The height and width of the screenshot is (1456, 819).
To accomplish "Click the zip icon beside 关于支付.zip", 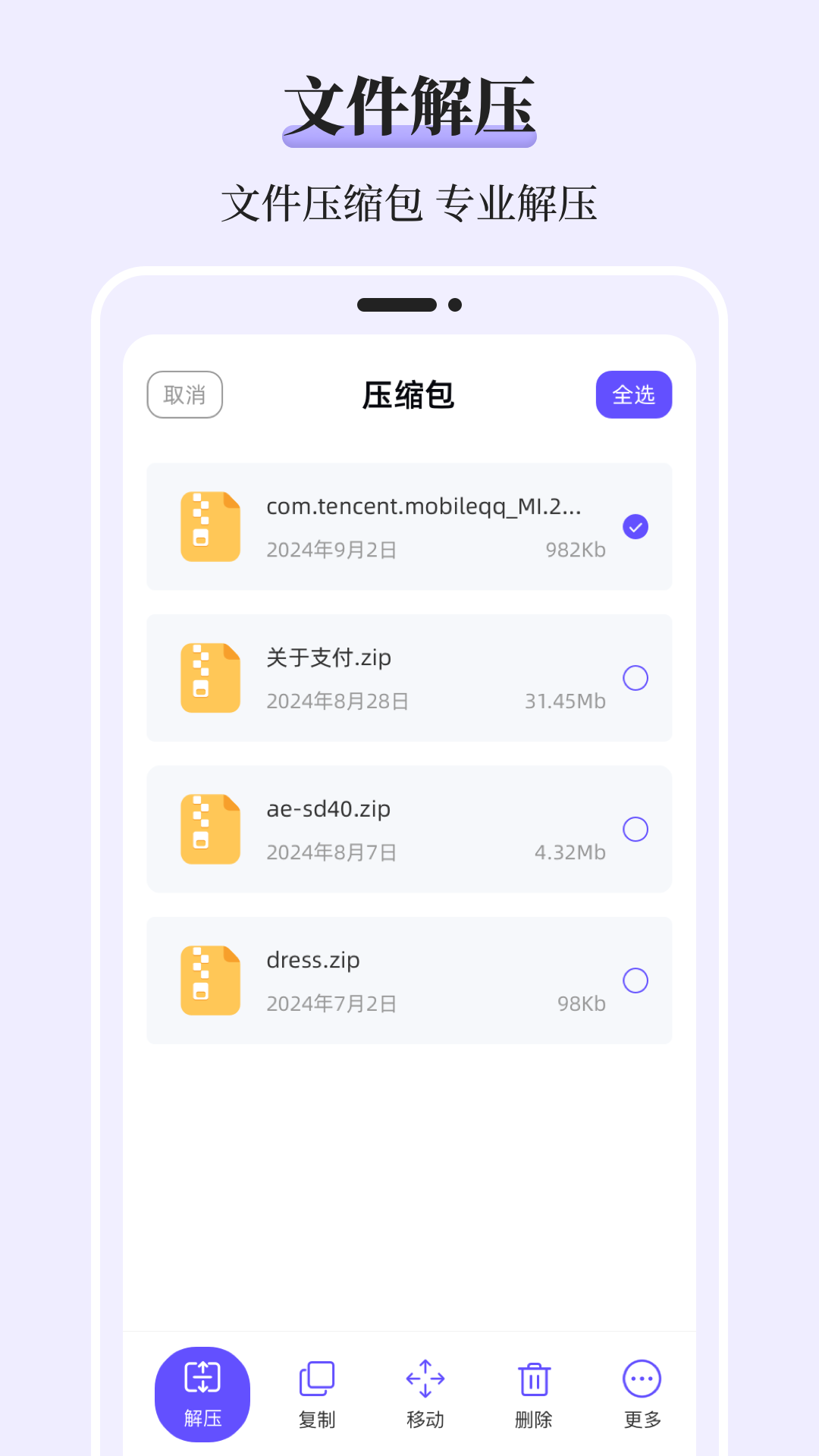I will click(x=209, y=678).
